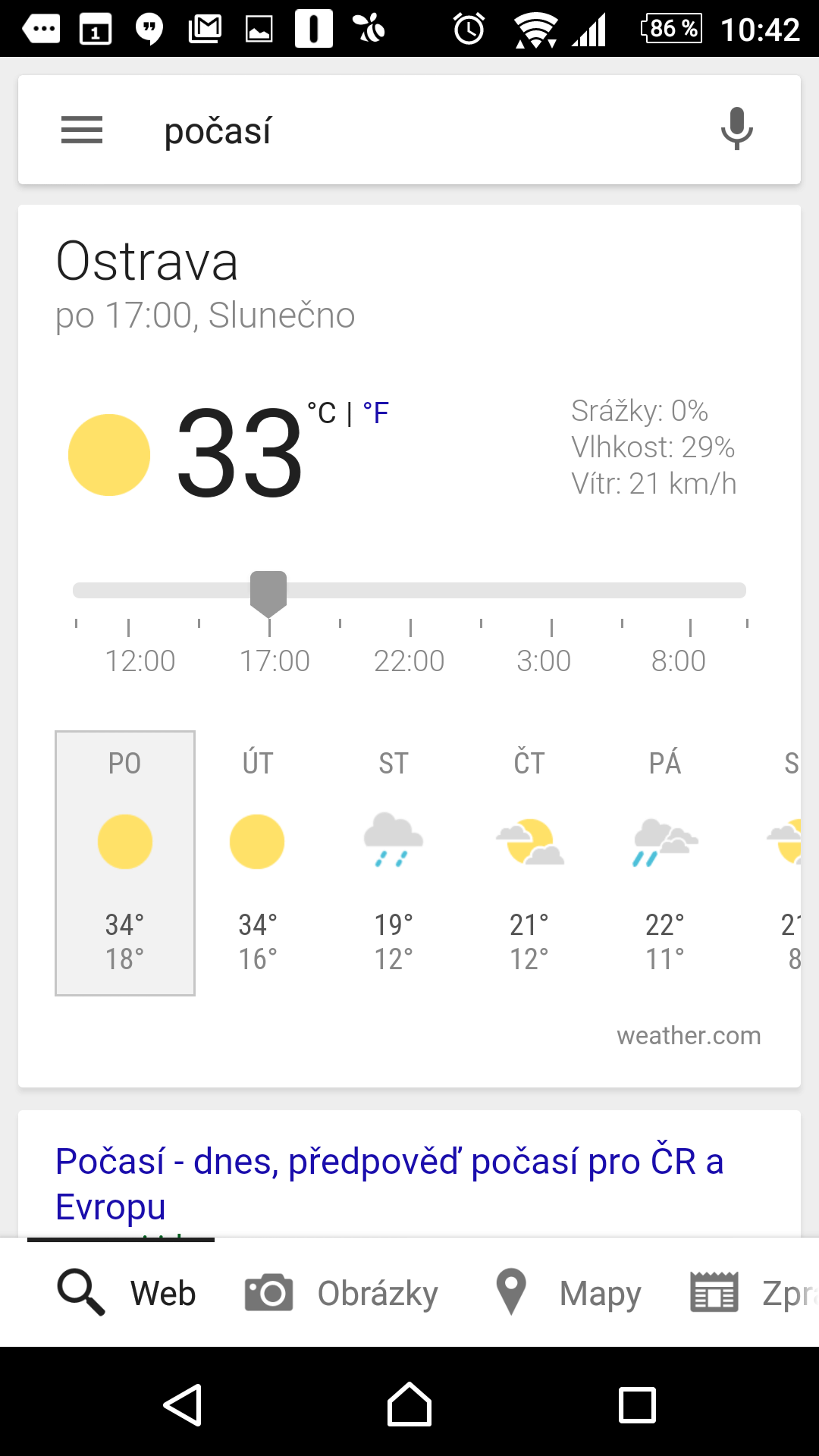Image resolution: width=819 pixels, height=1456 pixels.
Task: Switch to the Mapy tab
Action: [568, 1293]
